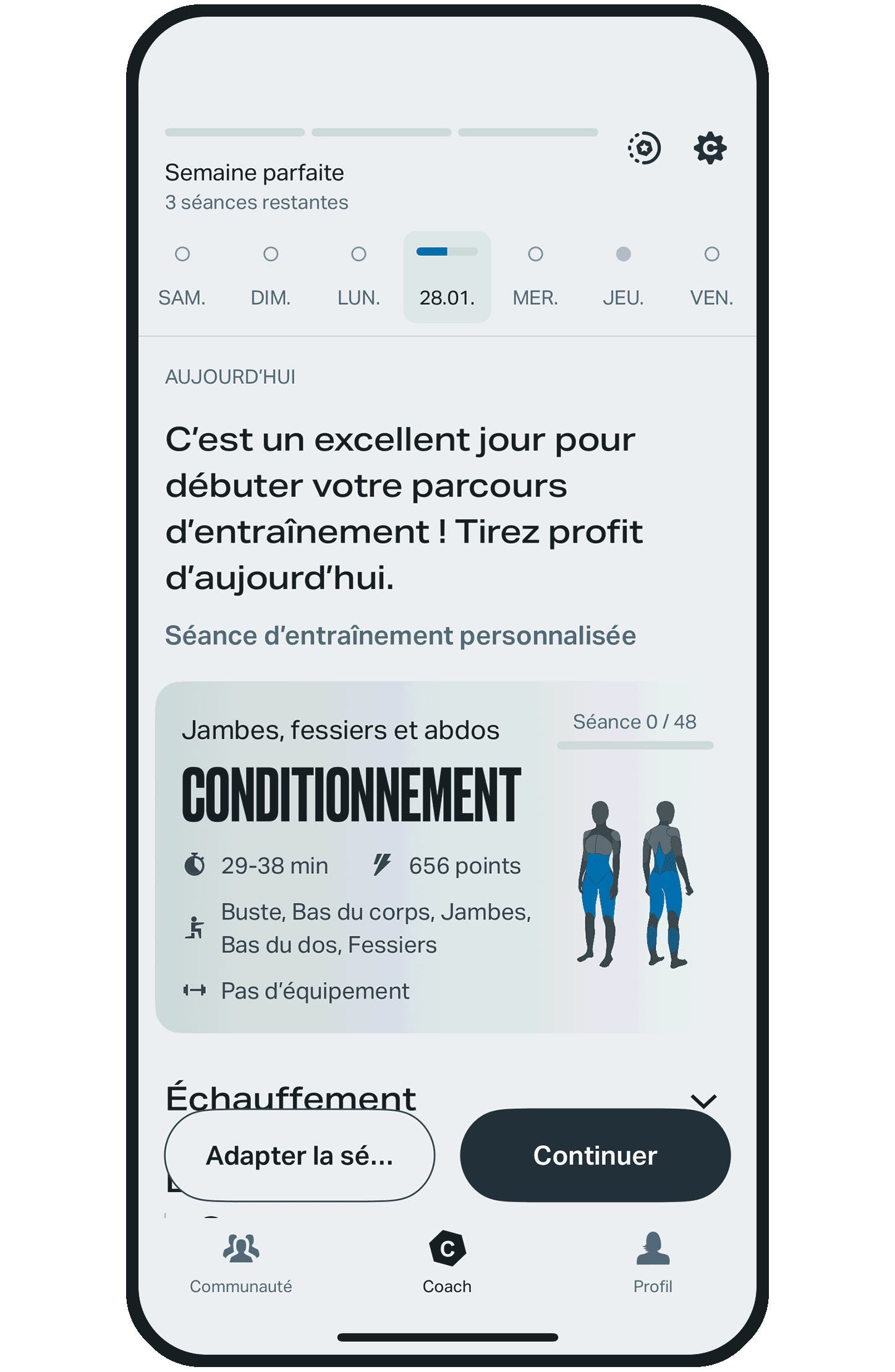Select MER. in the week calendar
Viewport: 895px width, 1372px height.
click(535, 276)
